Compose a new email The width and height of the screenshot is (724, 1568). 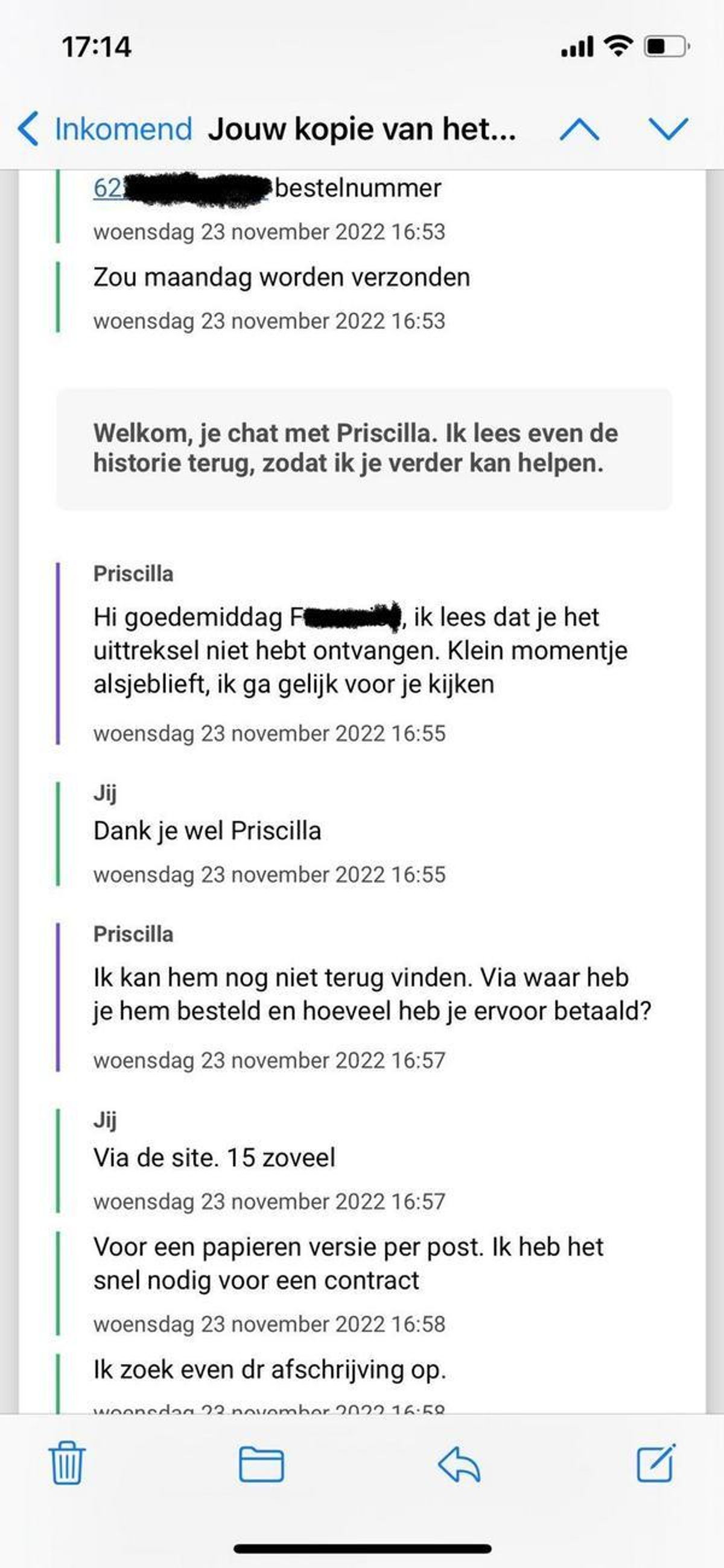click(x=656, y=1463)
